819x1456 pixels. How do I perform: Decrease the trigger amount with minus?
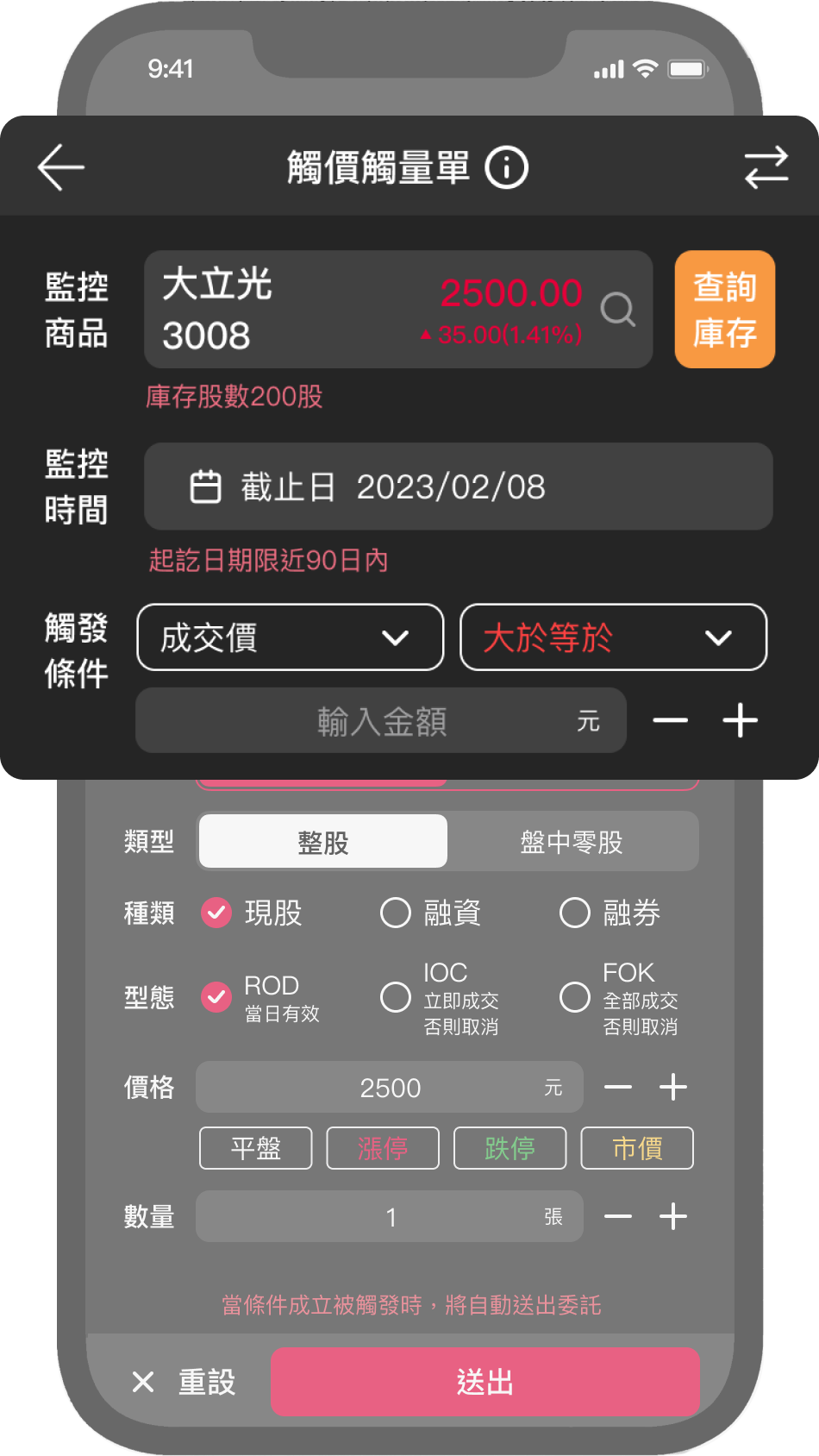click(670, 720)
